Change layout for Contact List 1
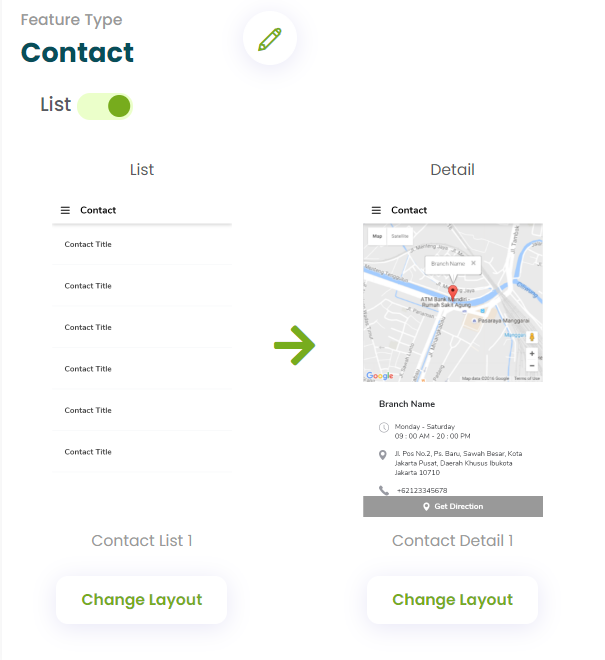This screenshot has height=660, width=605. pyautogui.click(x=141, y=600)
